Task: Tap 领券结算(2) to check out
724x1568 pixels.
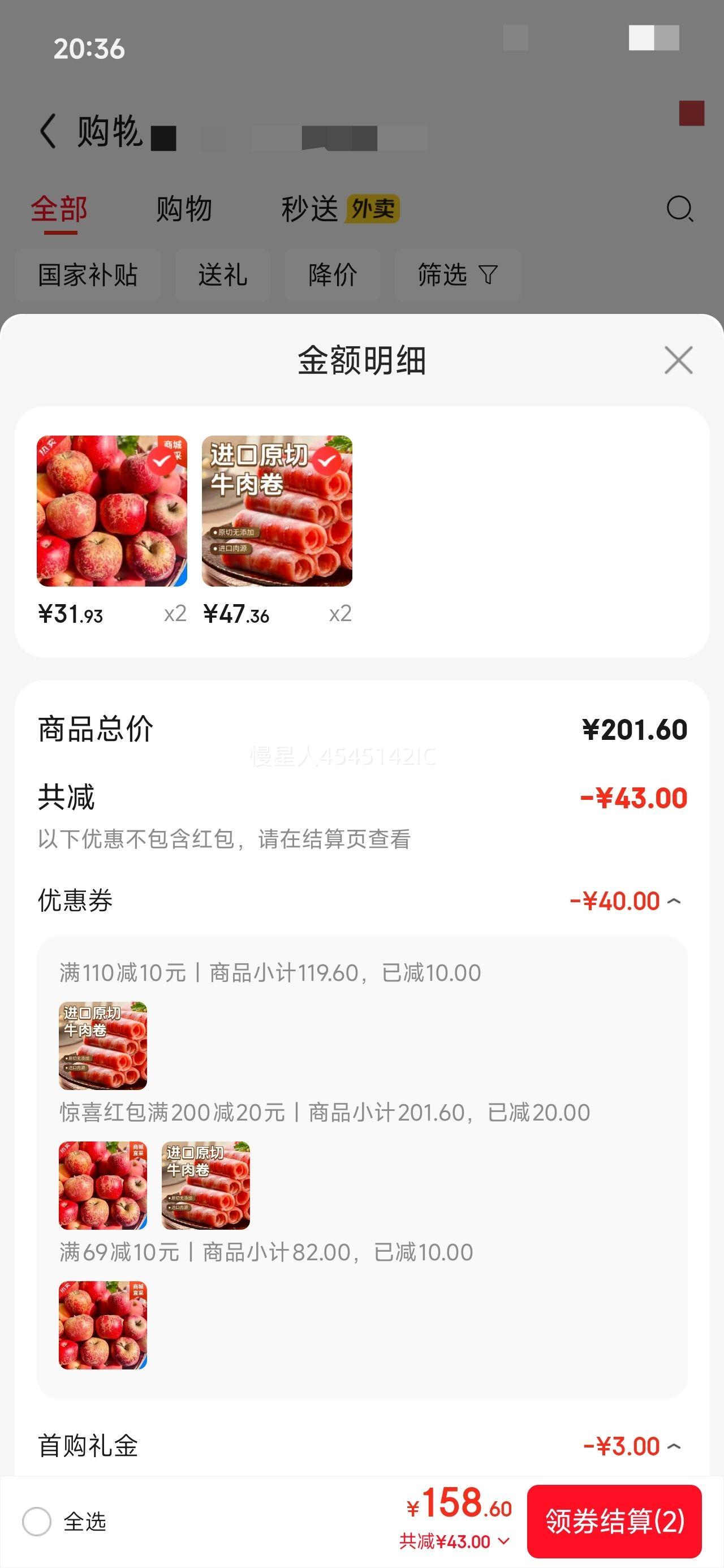Action: pyautogui.click(x=614, y=1521)
